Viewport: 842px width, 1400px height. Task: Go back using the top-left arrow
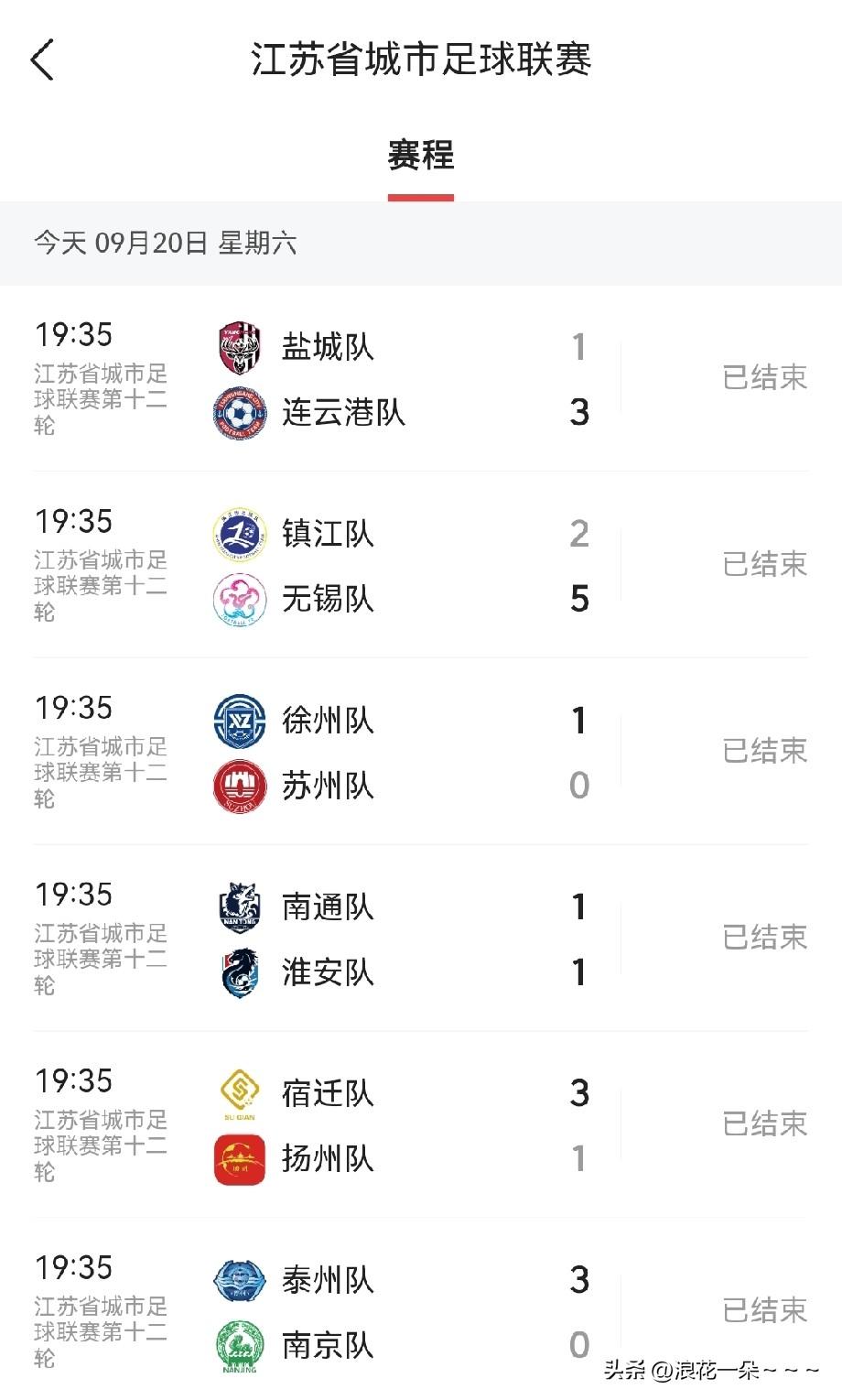coord(43,60)
